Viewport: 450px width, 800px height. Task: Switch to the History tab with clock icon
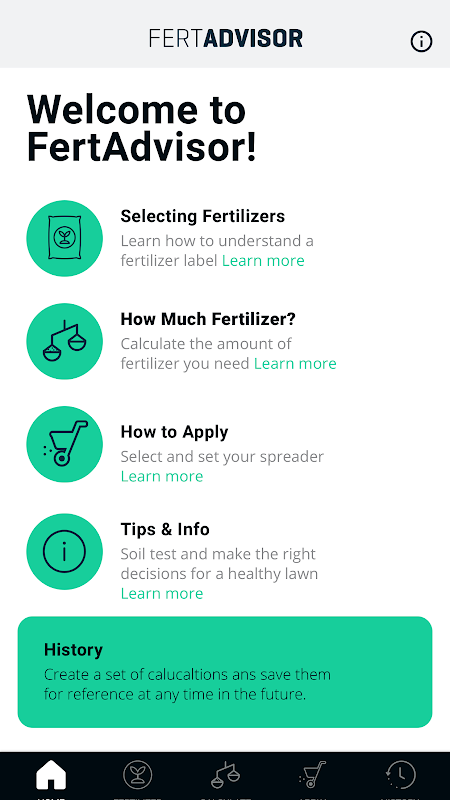pyautogui.click(x=401, y=777)
